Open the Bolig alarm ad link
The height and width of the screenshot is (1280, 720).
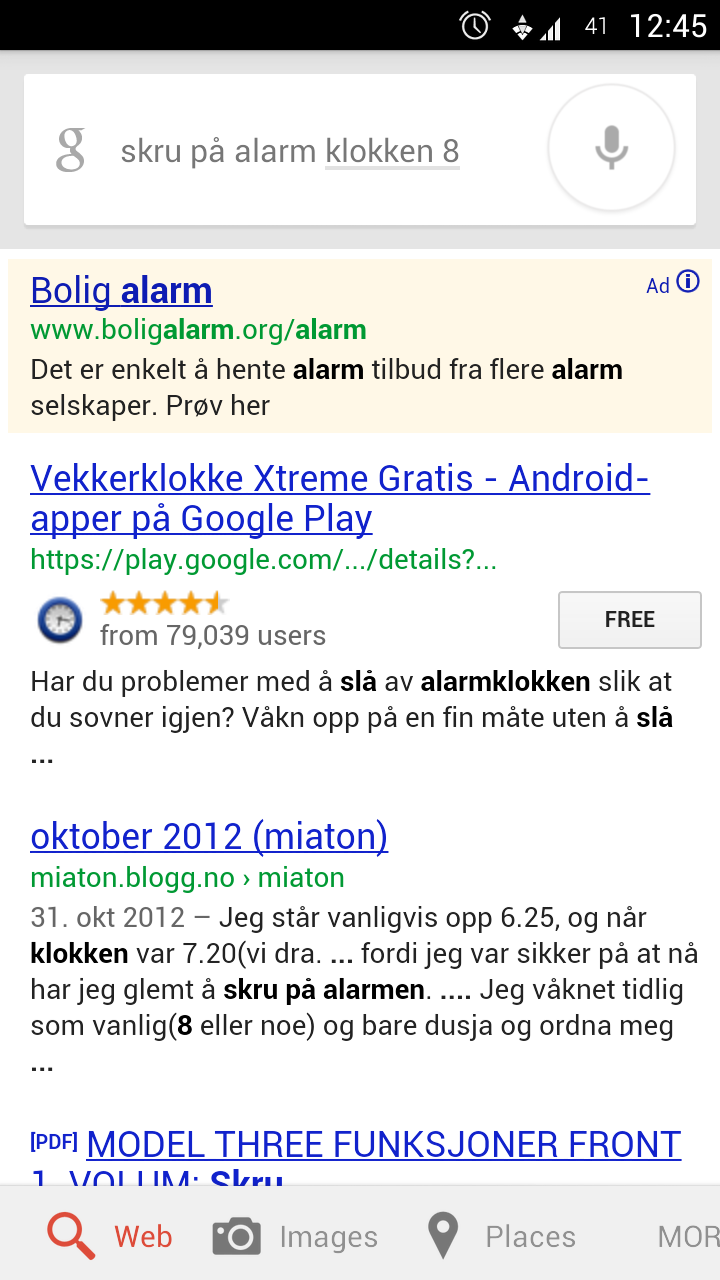[121, 291]
